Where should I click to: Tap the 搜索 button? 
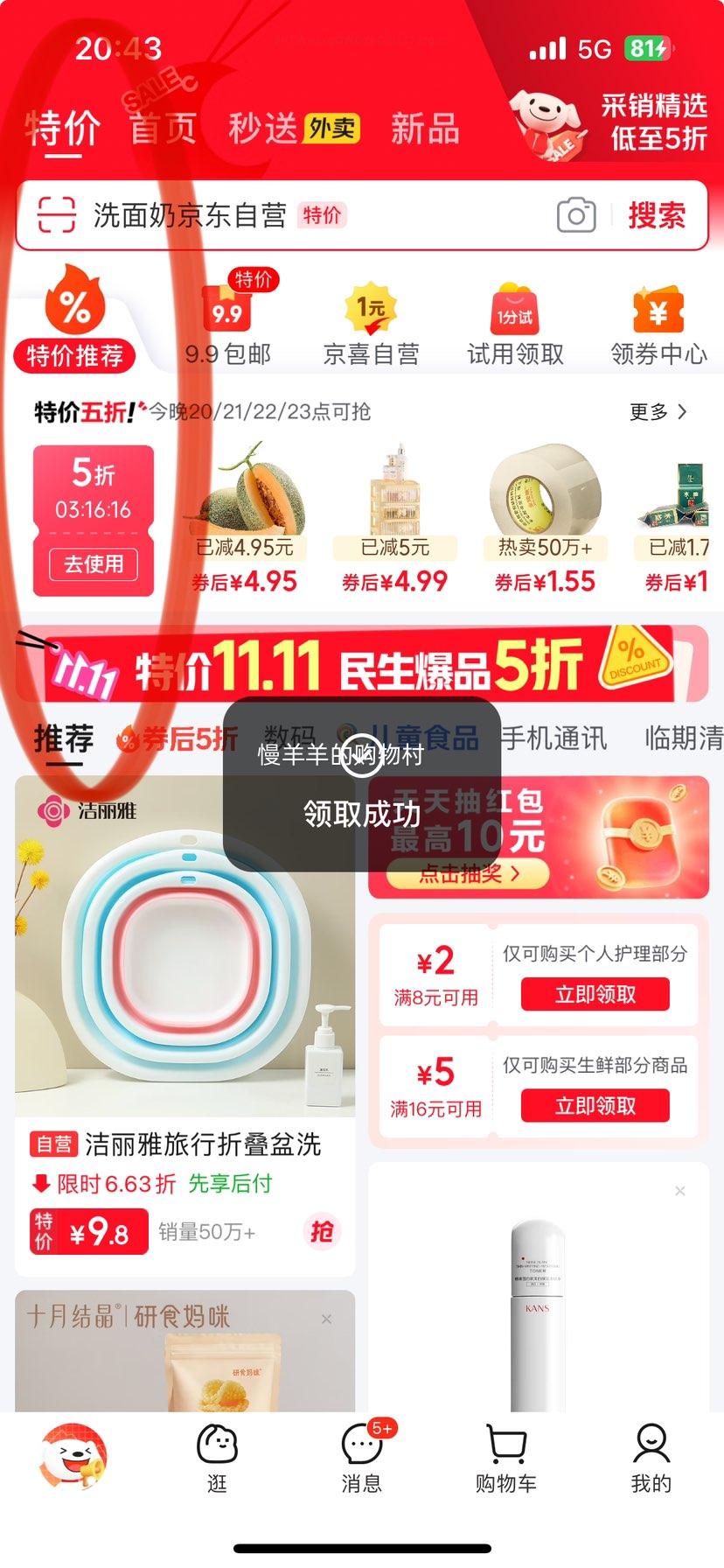click(657, 215)
